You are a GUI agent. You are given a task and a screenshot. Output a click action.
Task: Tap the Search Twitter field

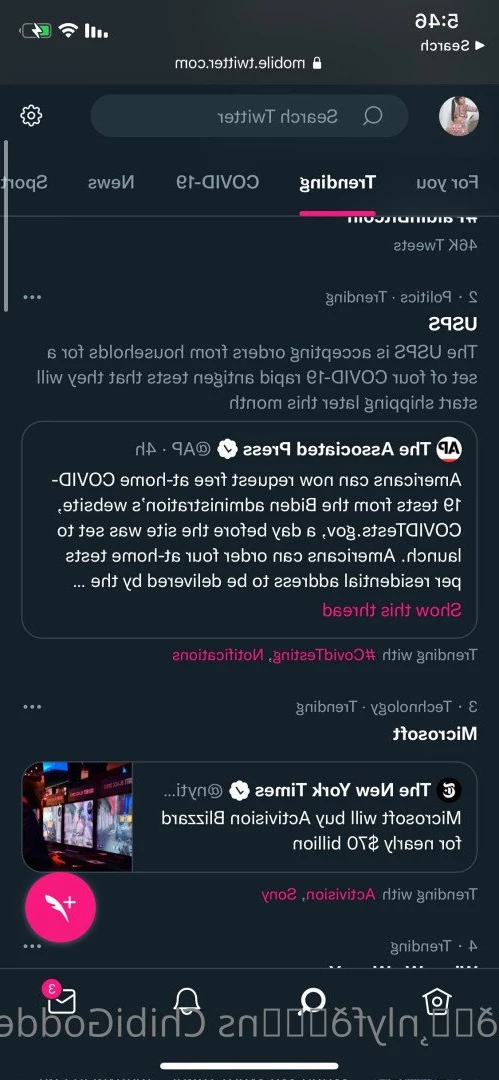click(250, 116)
